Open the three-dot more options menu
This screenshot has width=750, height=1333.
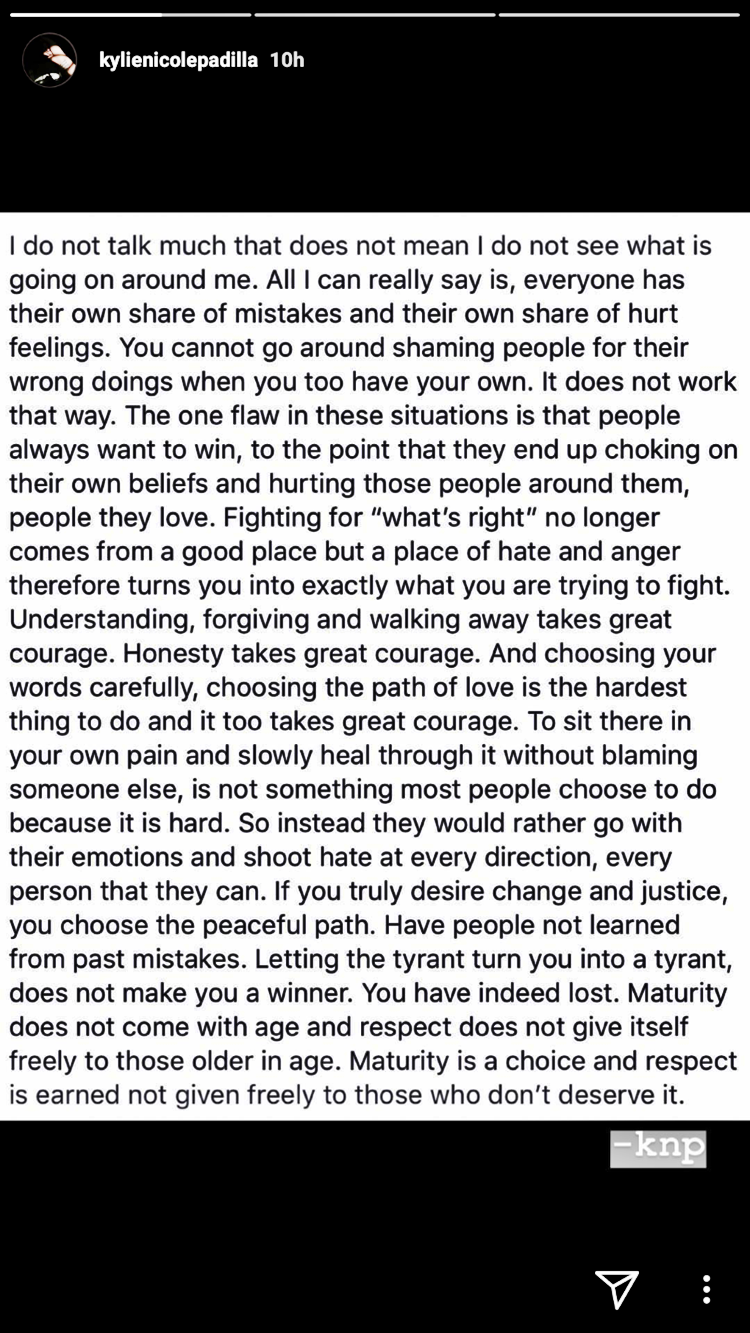coord(706,1289)
